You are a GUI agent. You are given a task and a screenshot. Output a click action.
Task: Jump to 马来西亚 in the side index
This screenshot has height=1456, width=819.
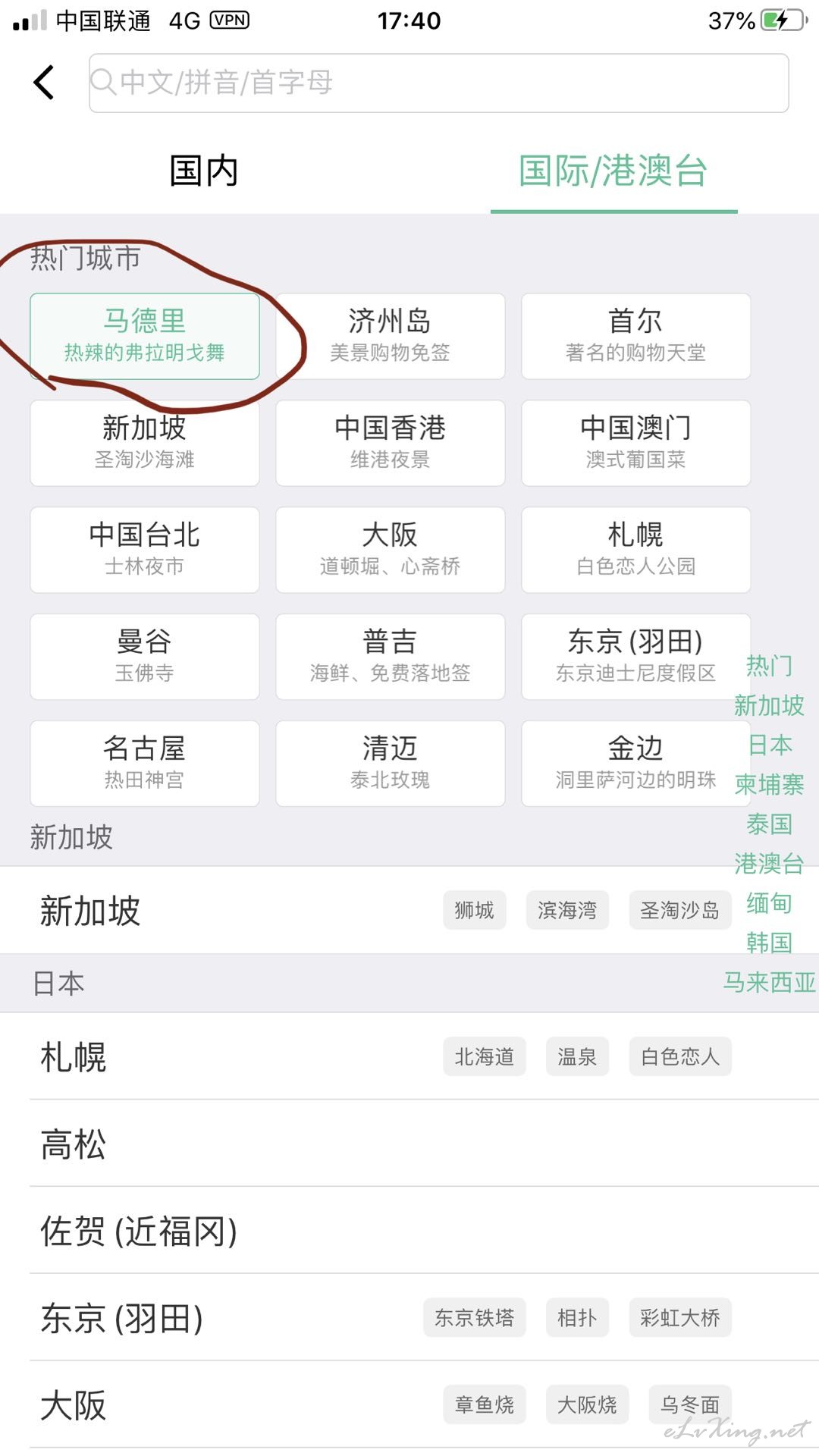(769, 982)
